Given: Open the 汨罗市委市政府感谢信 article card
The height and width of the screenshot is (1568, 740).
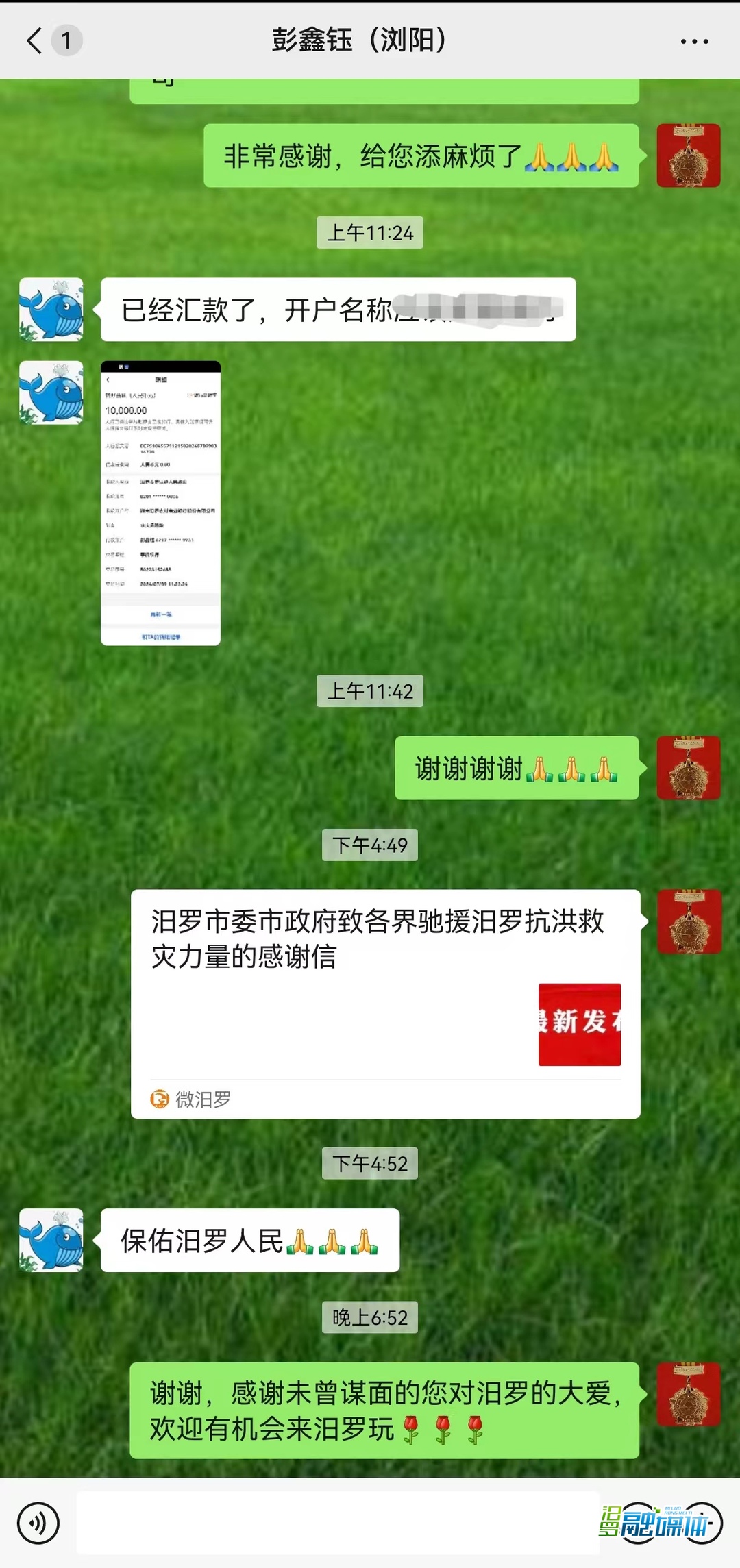Looking at the screenshot, I should [x=385, y=1004].
